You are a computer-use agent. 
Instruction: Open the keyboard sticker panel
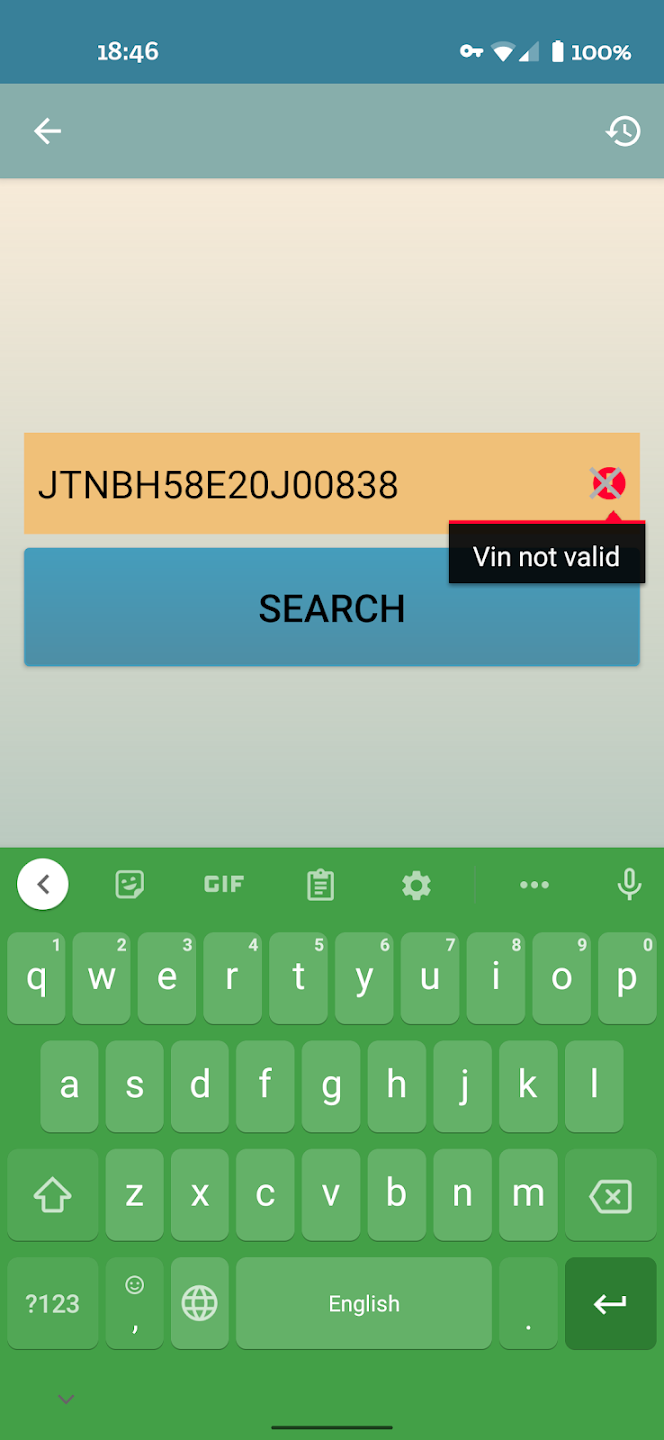pyautogui.click(x=130, y=885)
